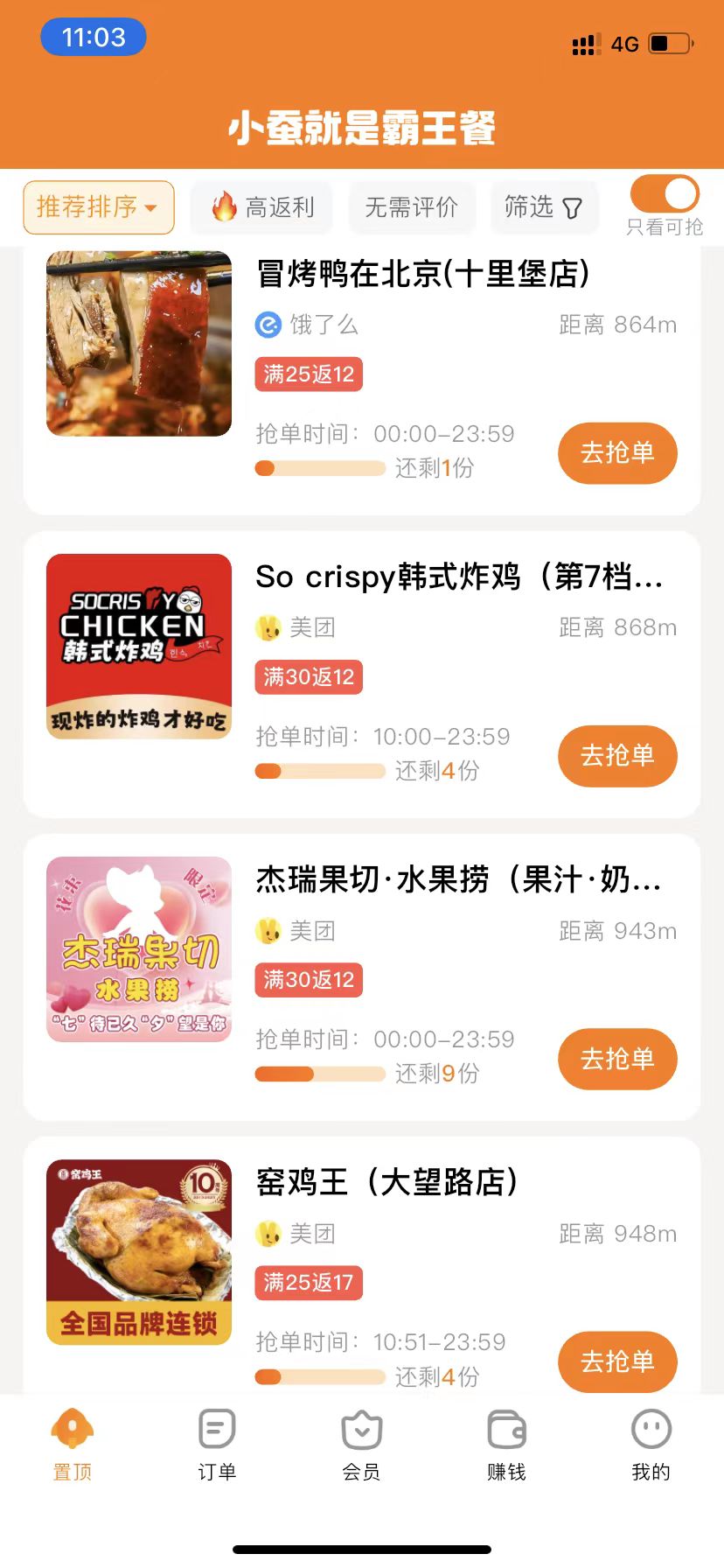This screenshot has width=724, height=1568.
Task: Open the 杰瑞果切·水果捞 listing
Action: tap(459, 879)
